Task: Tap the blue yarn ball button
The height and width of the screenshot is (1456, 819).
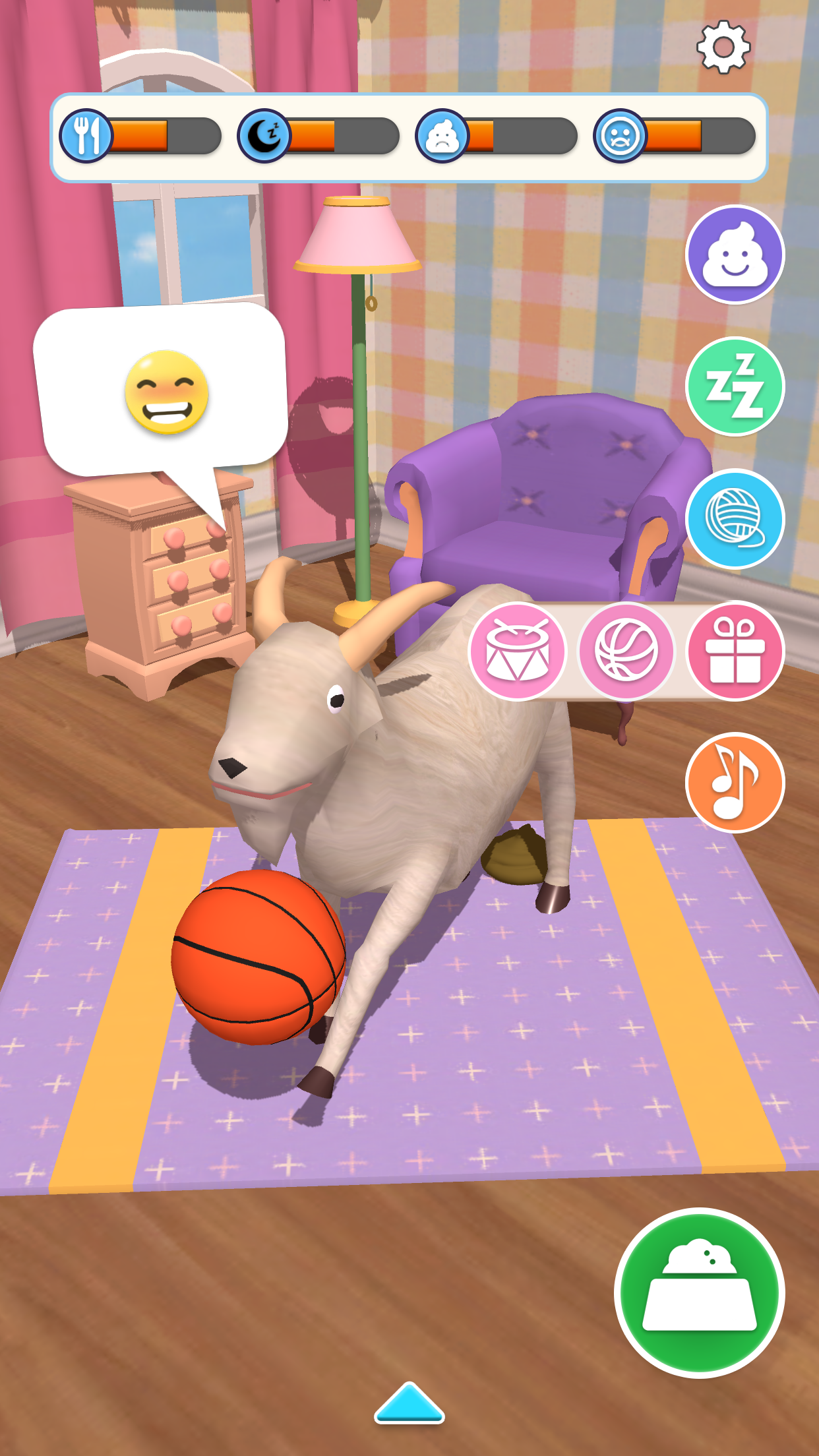Action: (735, 519)
